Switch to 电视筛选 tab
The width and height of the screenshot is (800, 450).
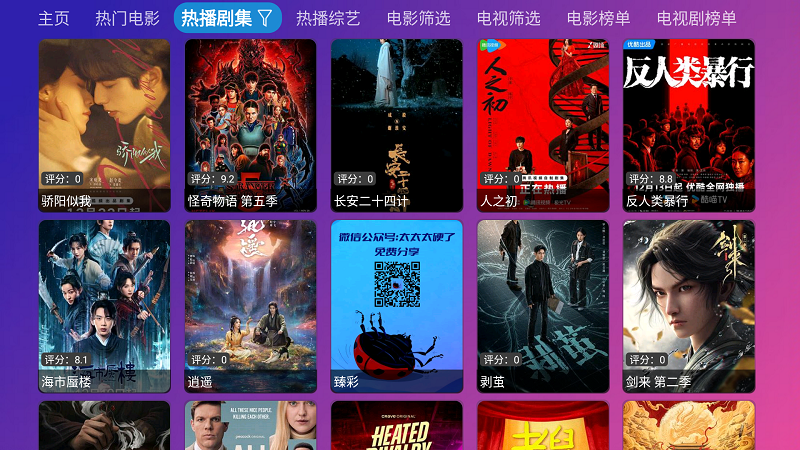click(x=509, y=18)
